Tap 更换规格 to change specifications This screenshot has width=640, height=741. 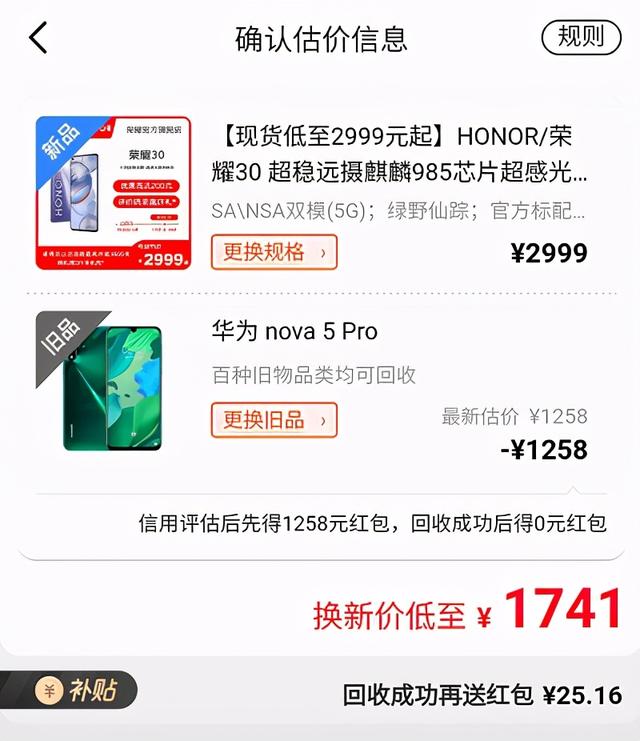pyautogui.click(x=274, y=252)
